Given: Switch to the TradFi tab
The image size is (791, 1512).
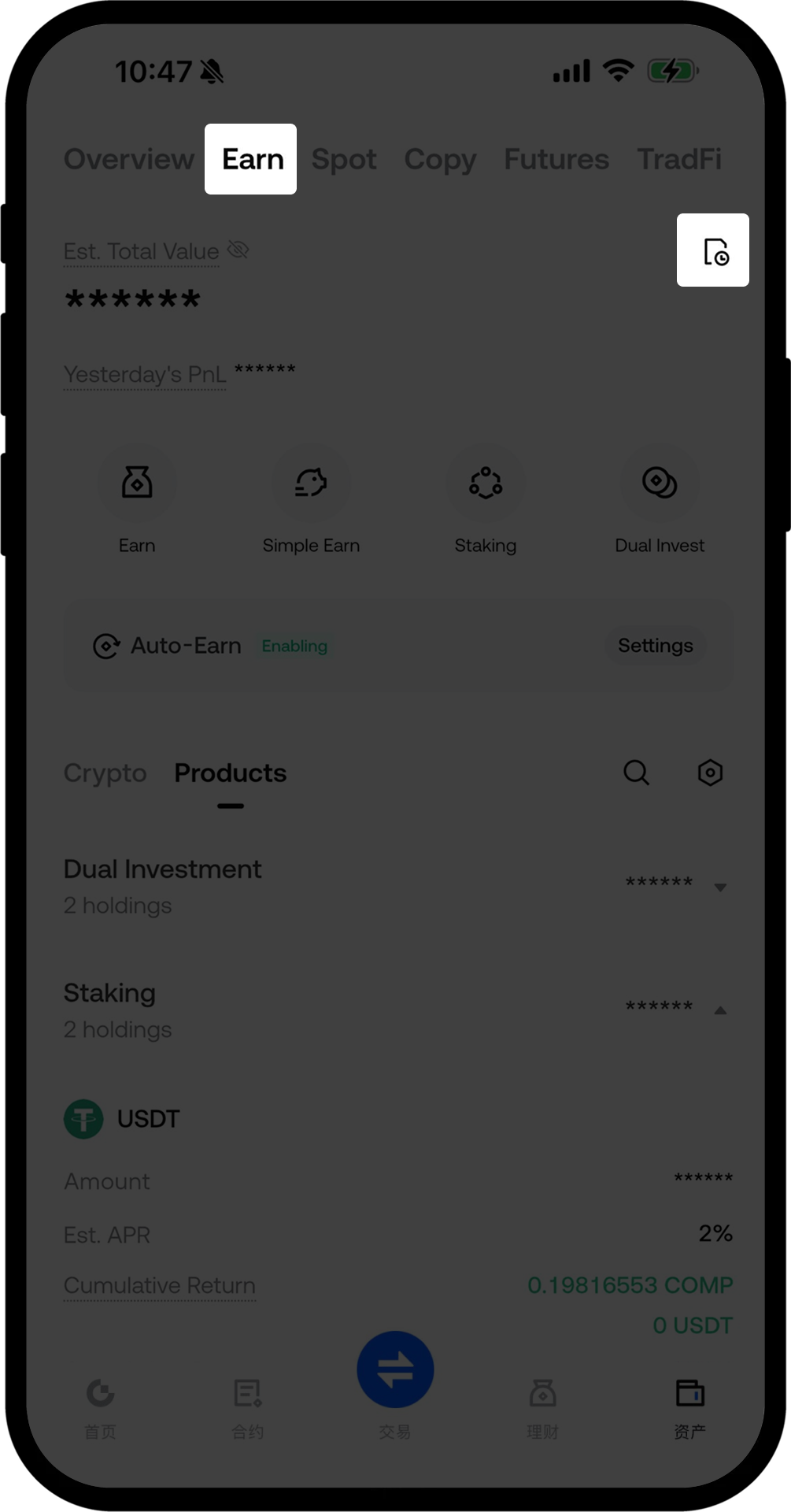Looking at the screenshot, I should [678, 160].
